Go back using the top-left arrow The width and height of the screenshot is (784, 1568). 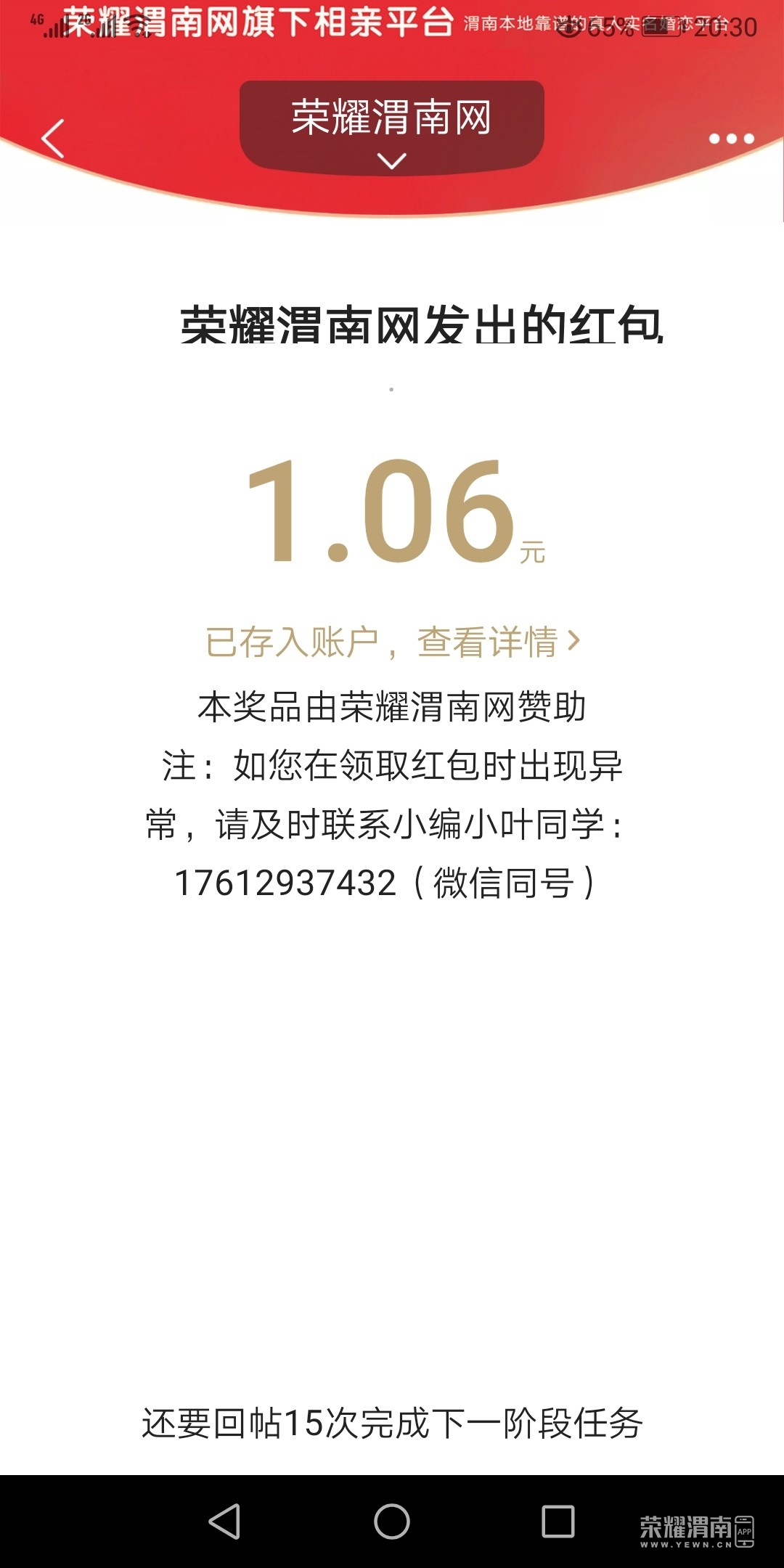pos(53,138)
